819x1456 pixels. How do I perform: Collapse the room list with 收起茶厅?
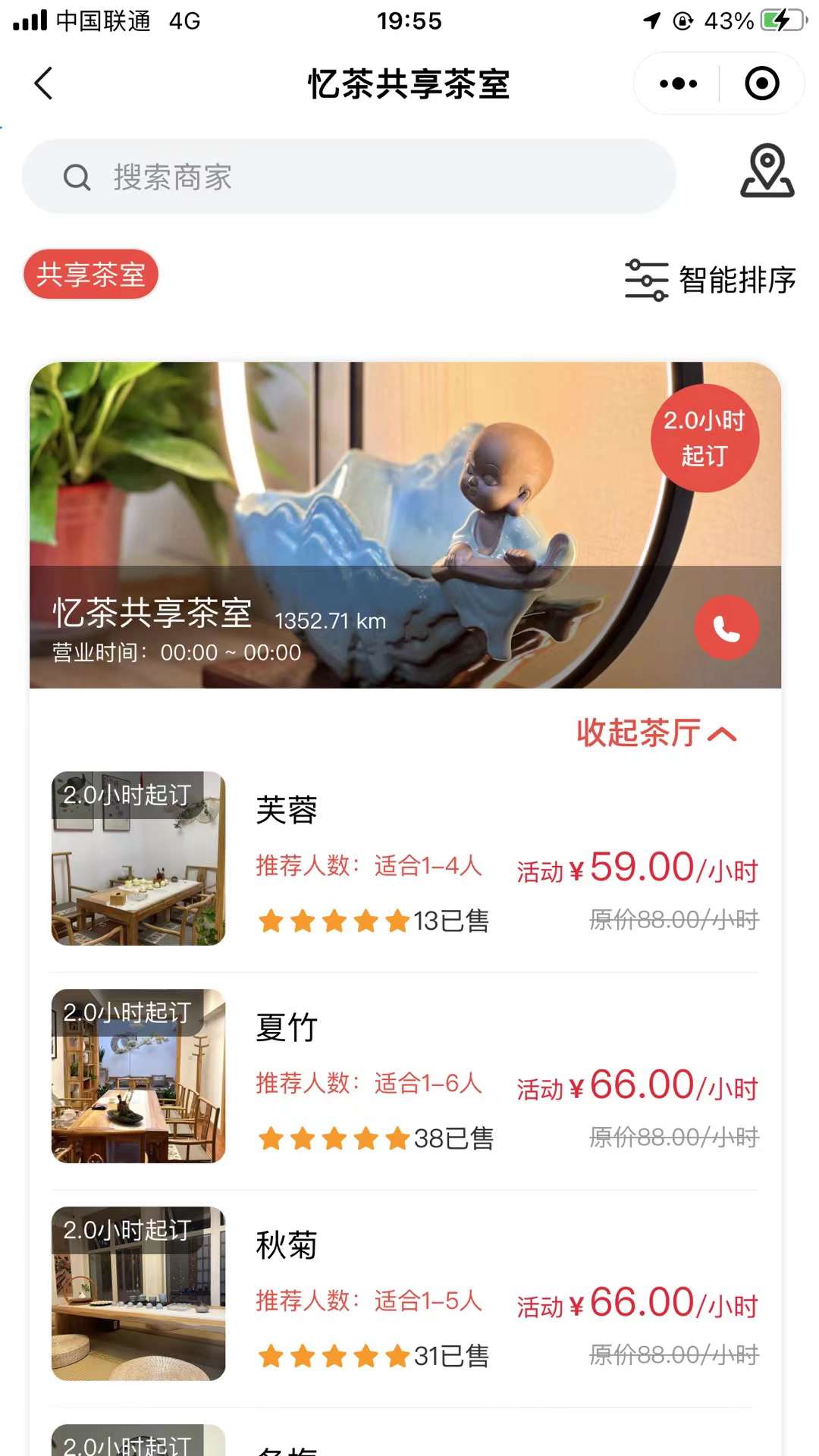click(x=656, y=733)
